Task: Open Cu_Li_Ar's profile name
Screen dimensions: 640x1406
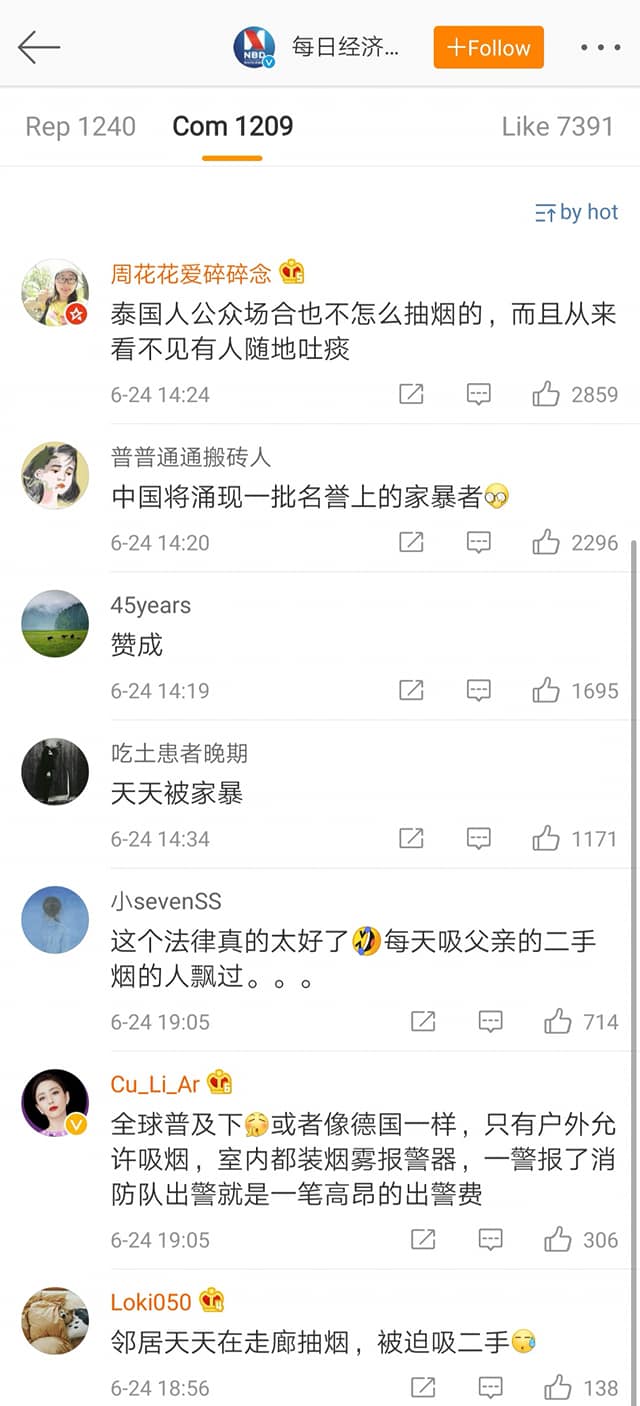Action: [156, 1084]
